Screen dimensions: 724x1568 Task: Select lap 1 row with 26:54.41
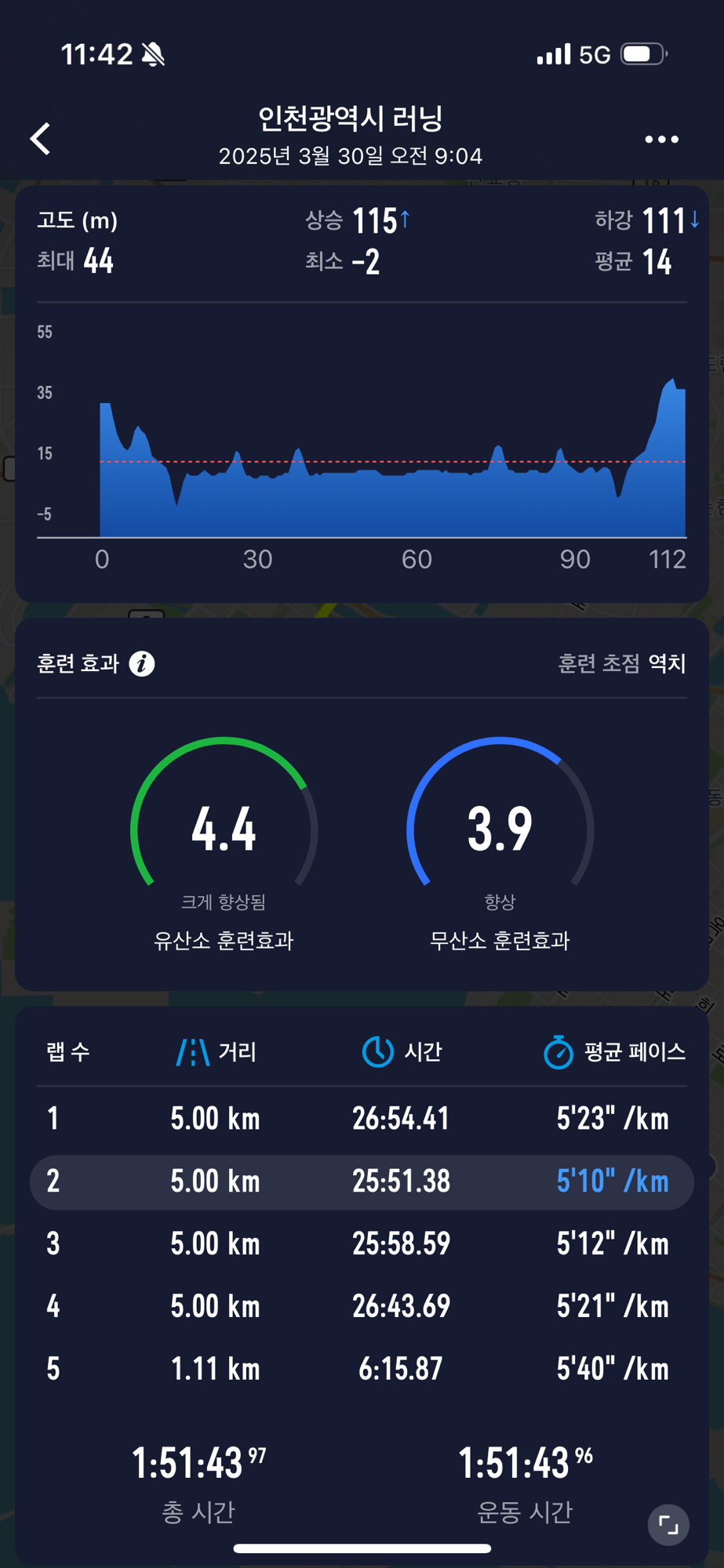(x=362, y=1119)
